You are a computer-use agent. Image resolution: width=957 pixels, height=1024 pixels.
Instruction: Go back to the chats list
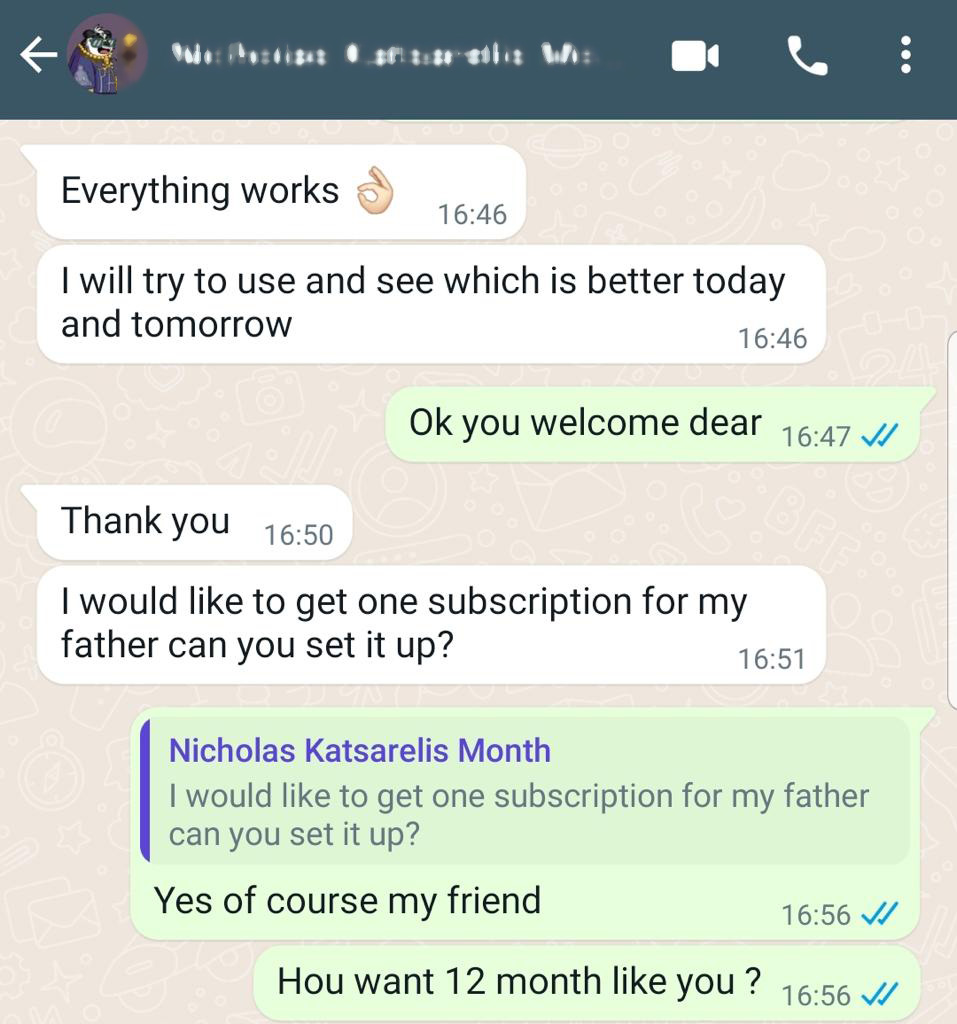[x=38, y=57]
